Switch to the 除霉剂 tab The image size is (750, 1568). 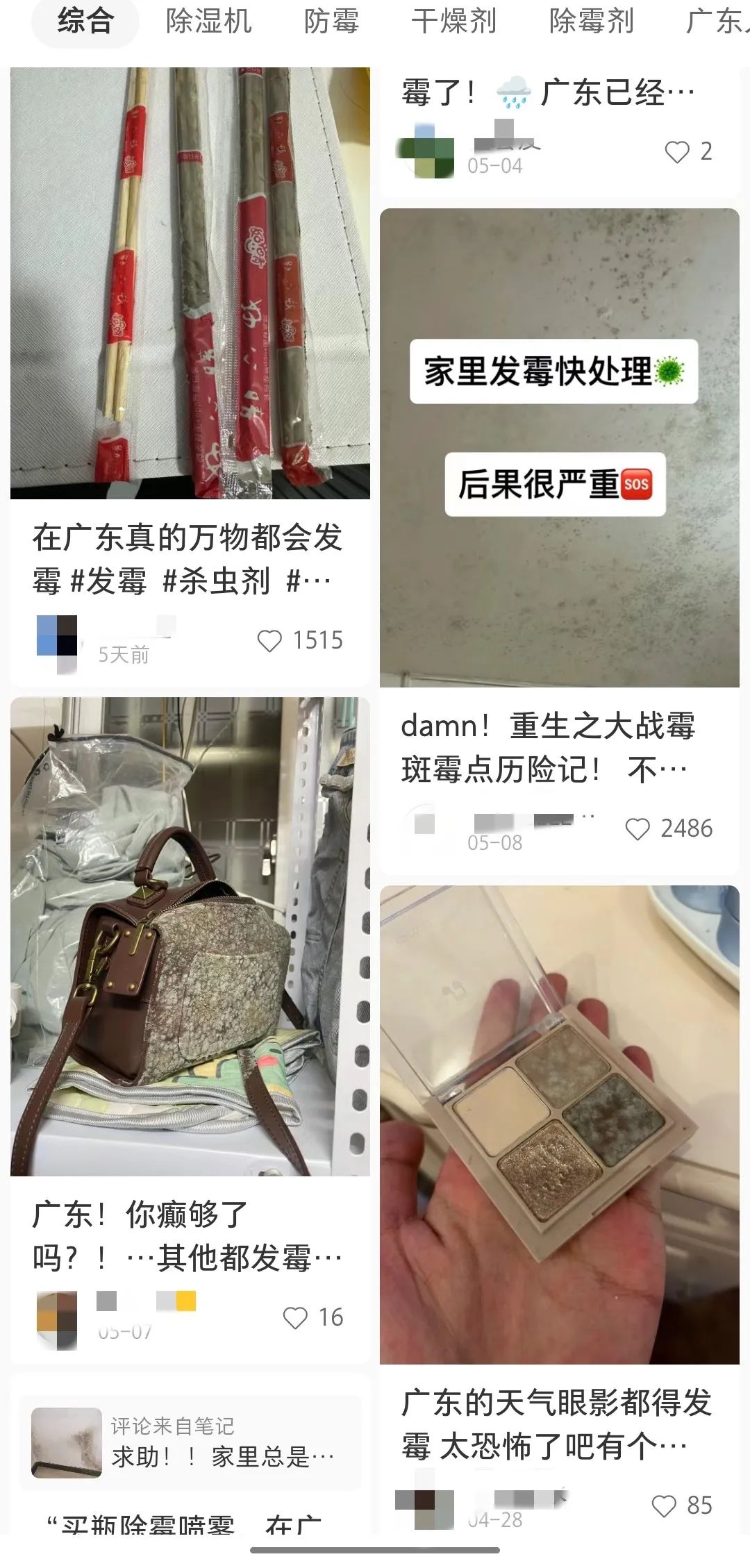pos(591,21)
